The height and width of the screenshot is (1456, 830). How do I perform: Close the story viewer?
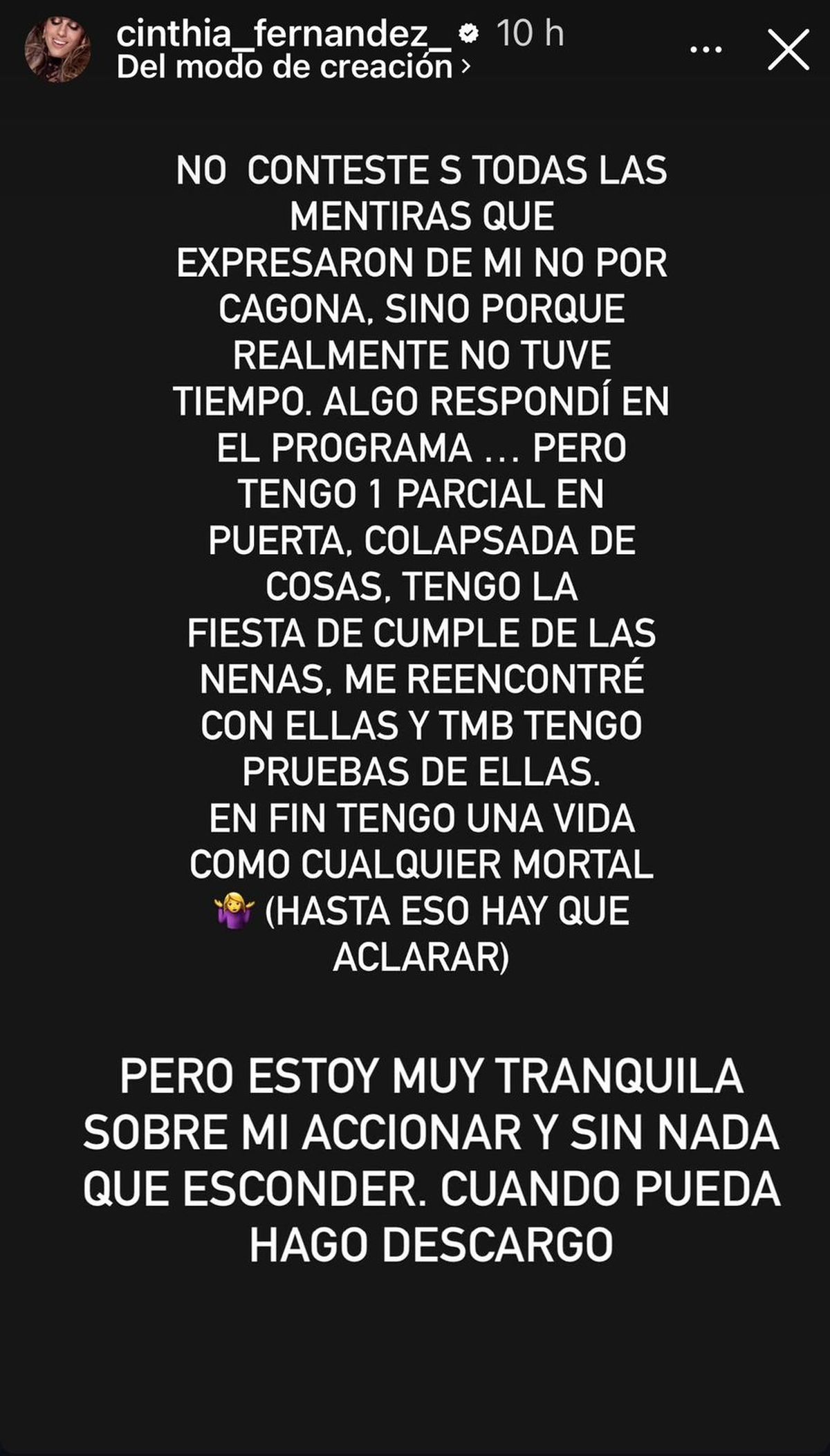[788, 50]
